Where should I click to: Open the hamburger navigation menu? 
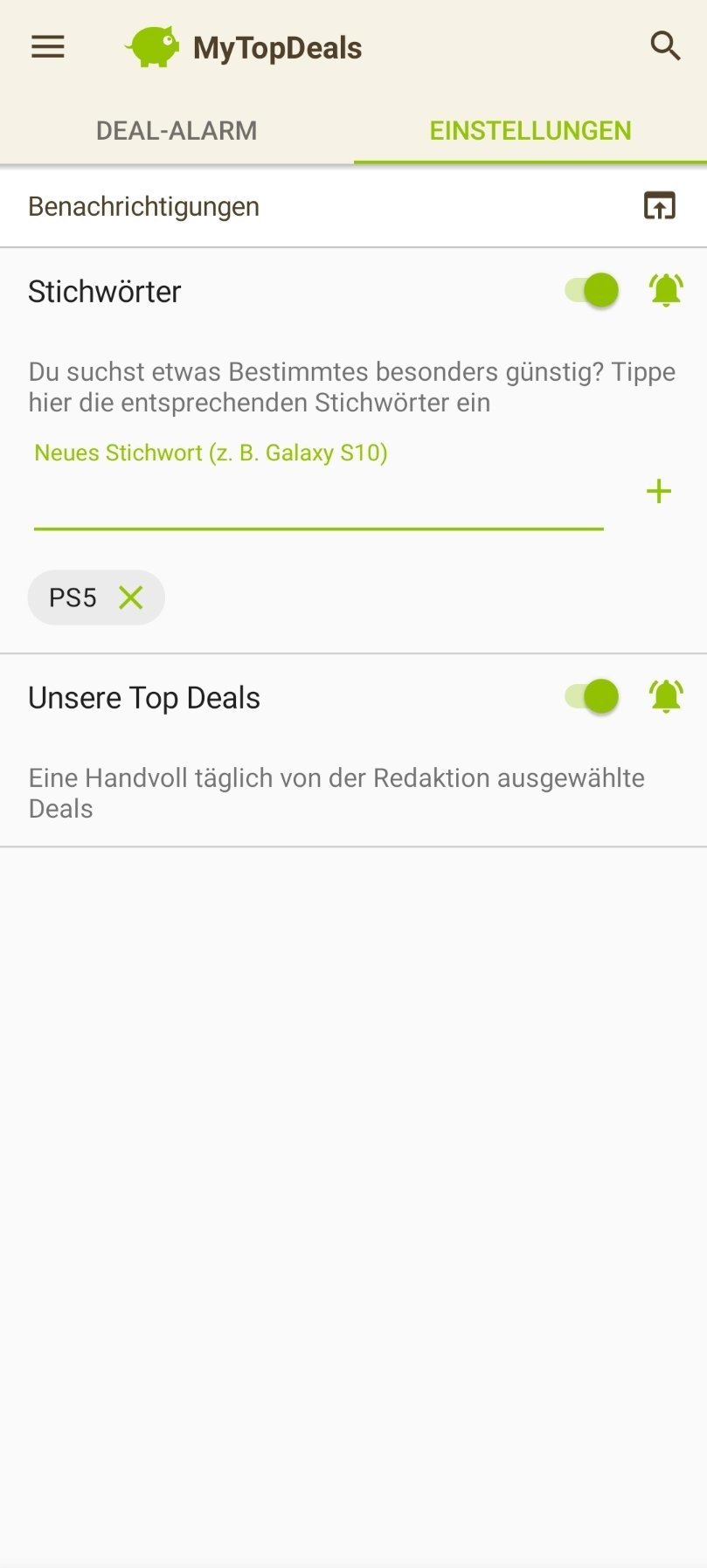pos(48,46)
